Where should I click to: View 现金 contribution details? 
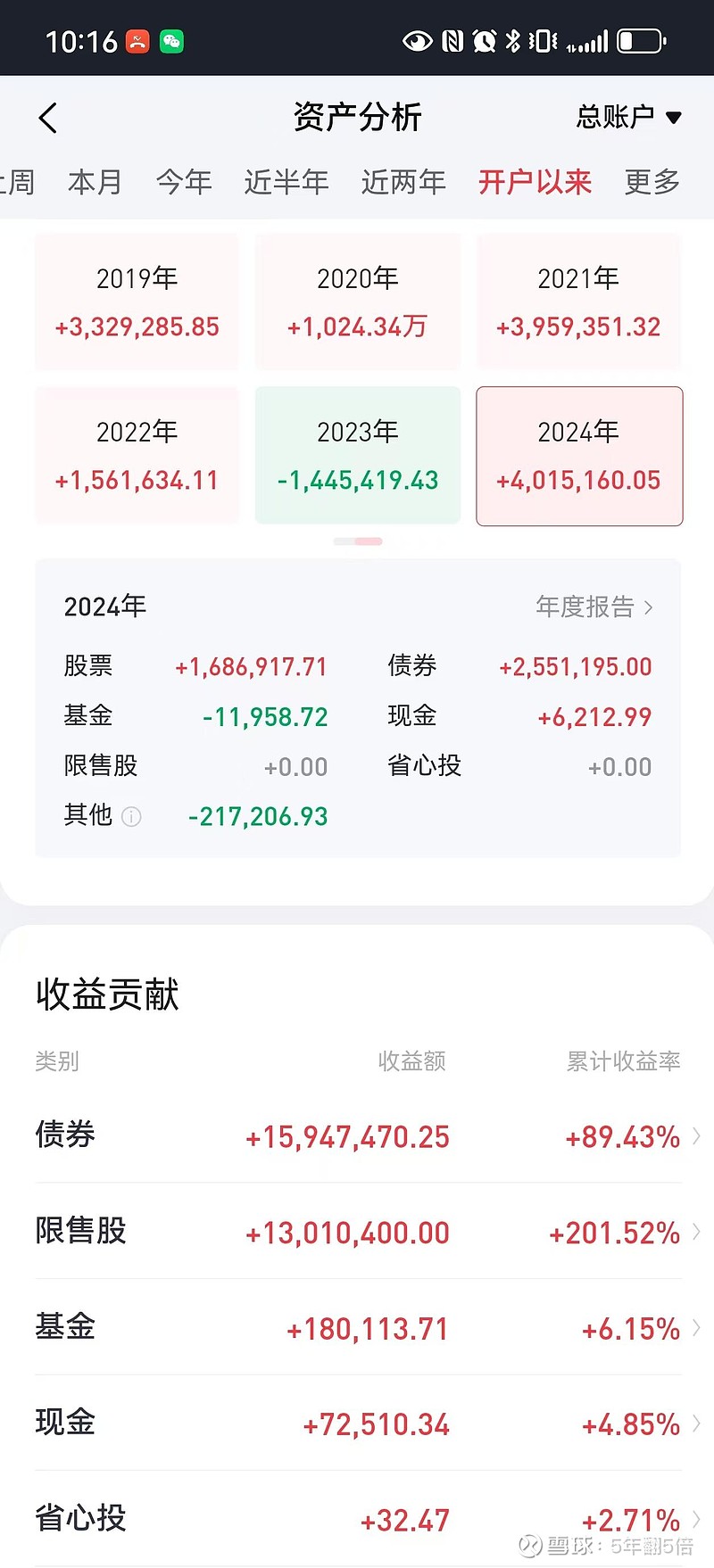point(357,1424)
